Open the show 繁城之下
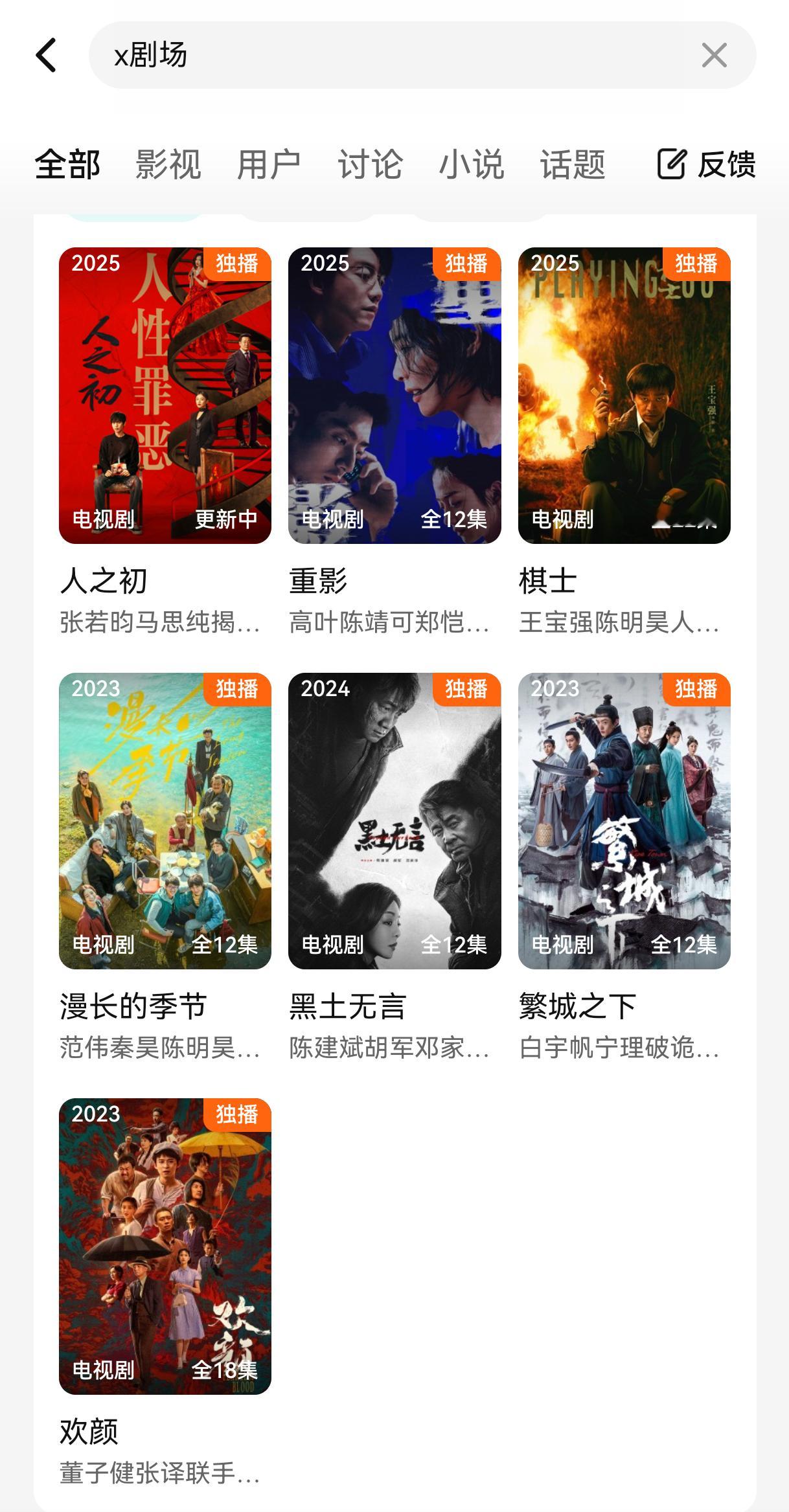Image resolution: width=789 pixels, height=1512 pixels. 624,820
